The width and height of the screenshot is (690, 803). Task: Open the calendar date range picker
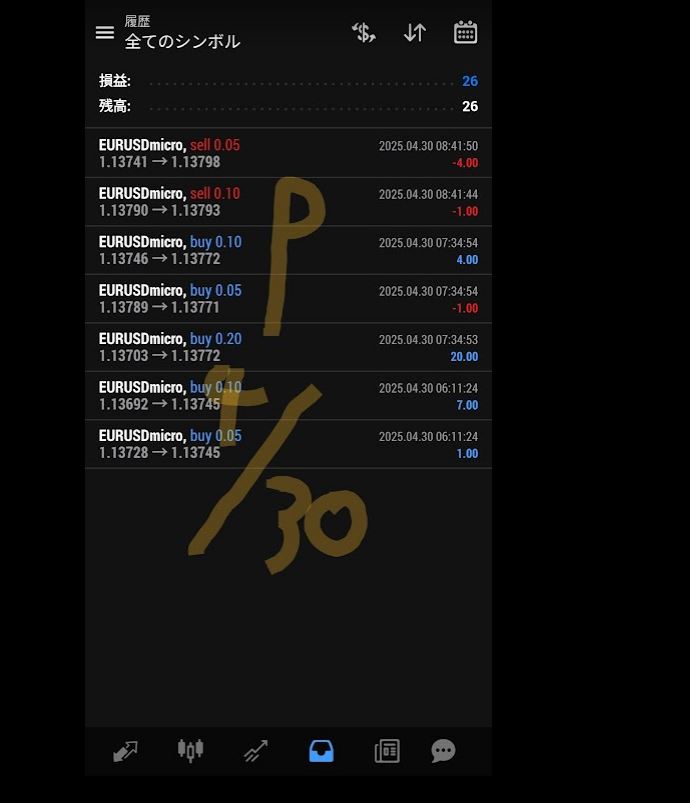[x=465, y=32]
